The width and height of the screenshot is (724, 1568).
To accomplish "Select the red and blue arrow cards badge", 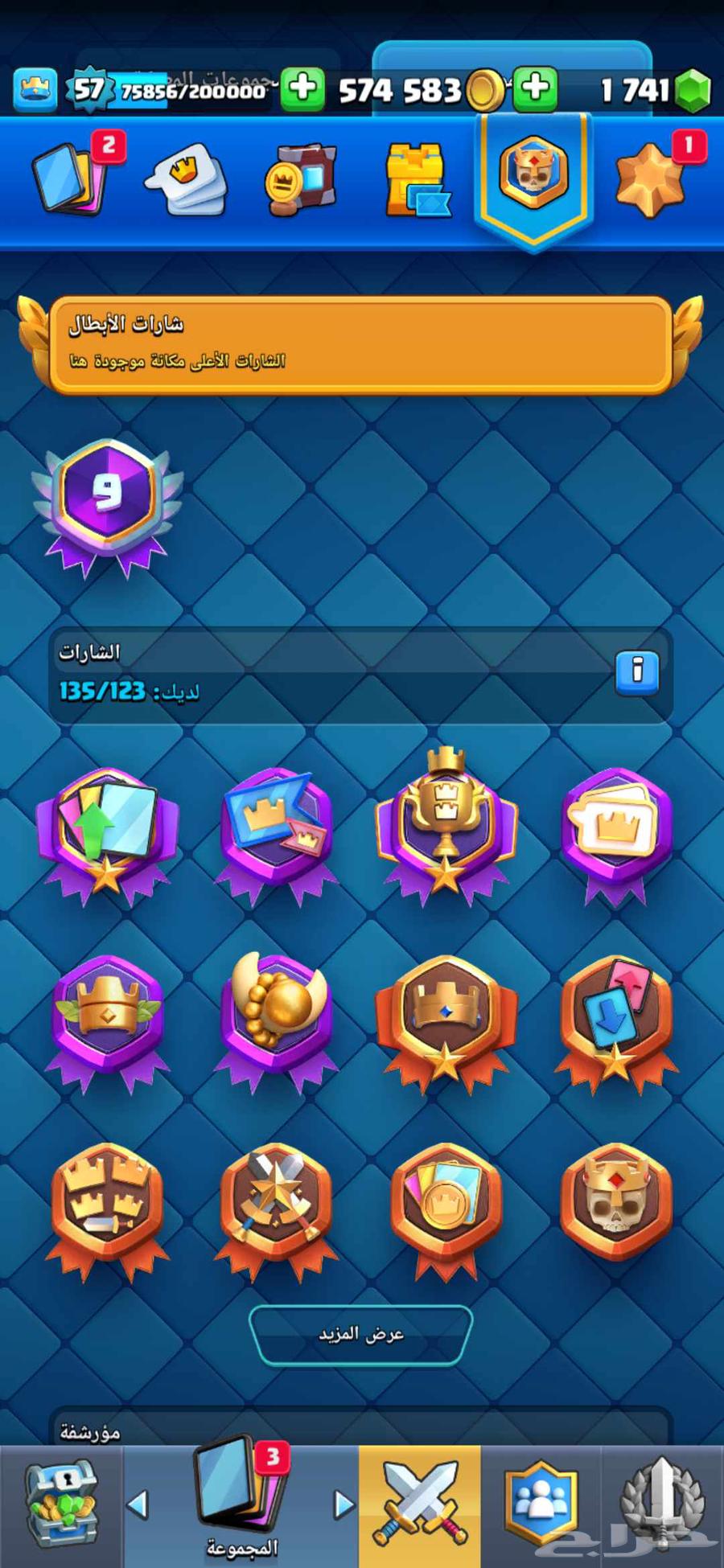I will click(615, 1017).
